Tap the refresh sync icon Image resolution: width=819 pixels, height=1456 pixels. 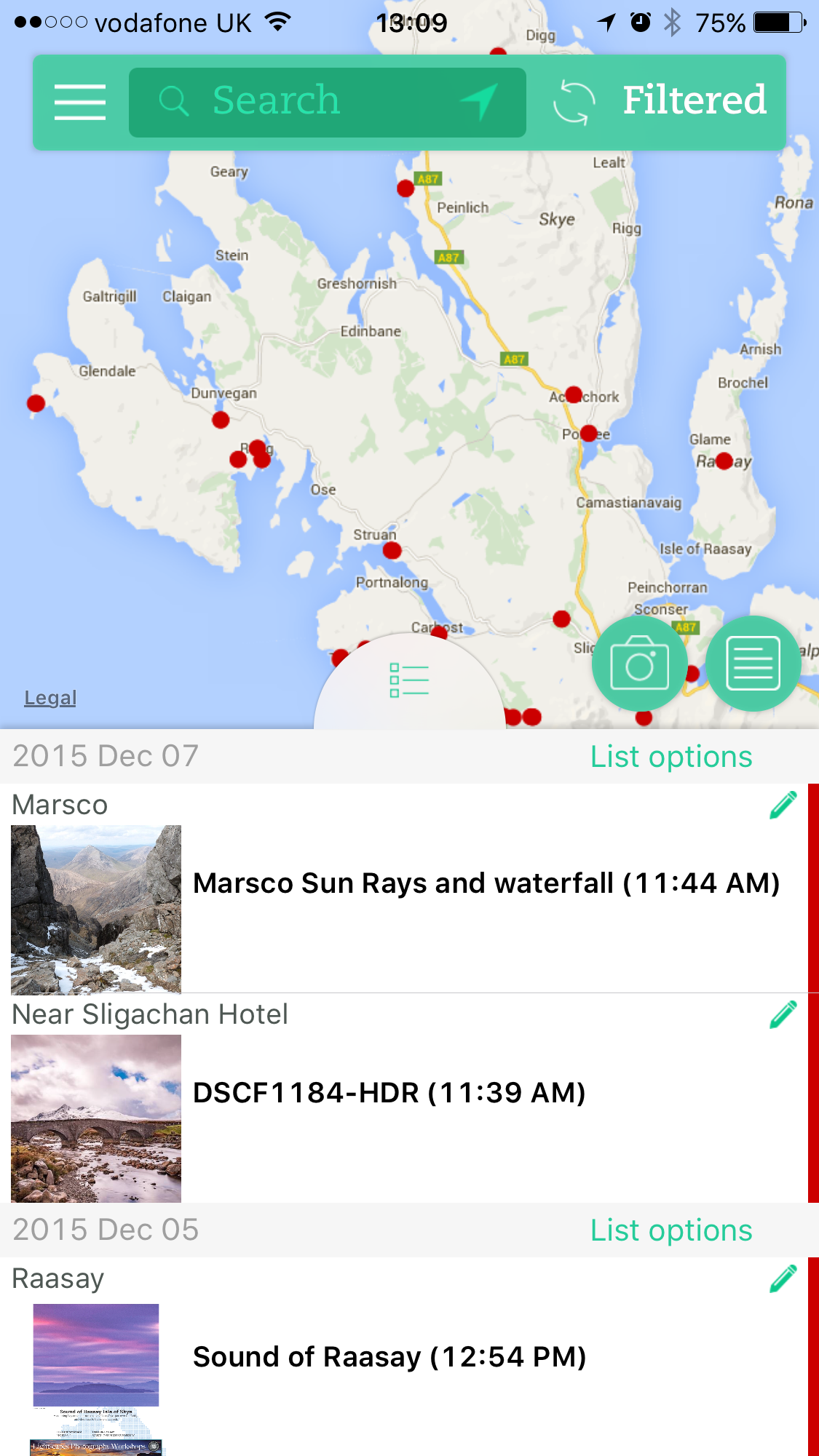(574, 102)
